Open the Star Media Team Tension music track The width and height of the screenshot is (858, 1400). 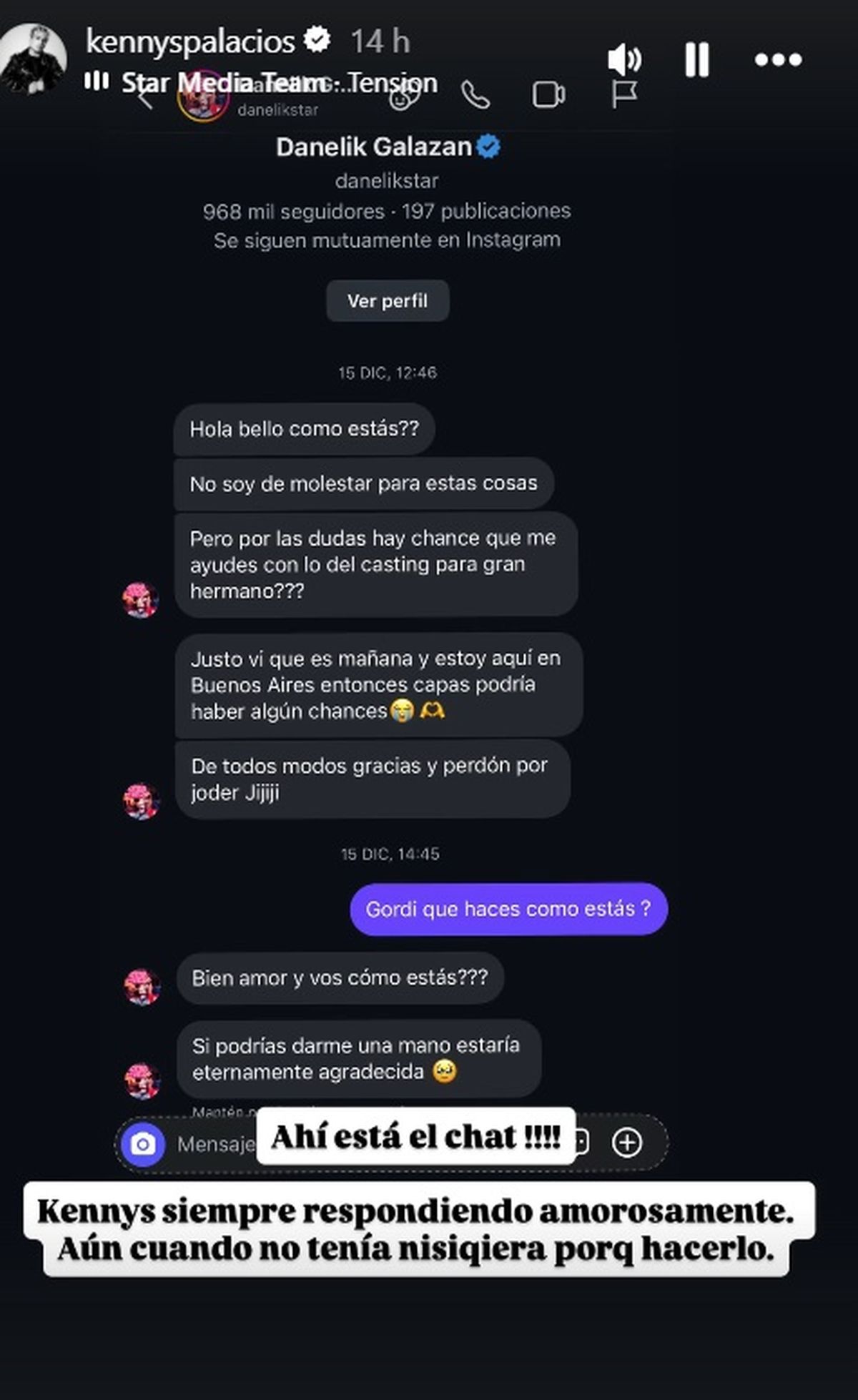[x=279, y=83]
